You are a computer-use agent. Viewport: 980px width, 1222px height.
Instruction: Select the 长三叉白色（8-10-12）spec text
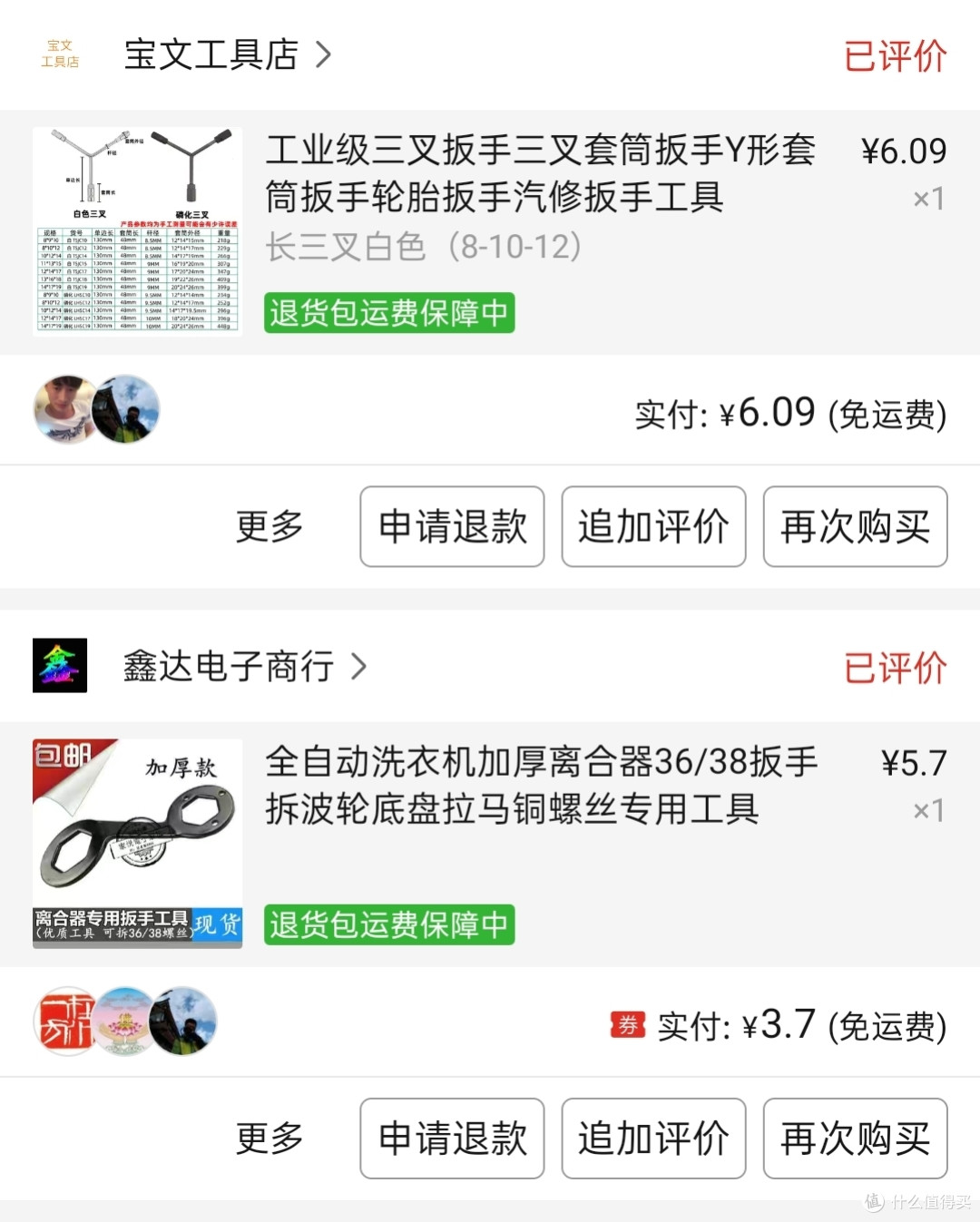[x=422, y=246]
